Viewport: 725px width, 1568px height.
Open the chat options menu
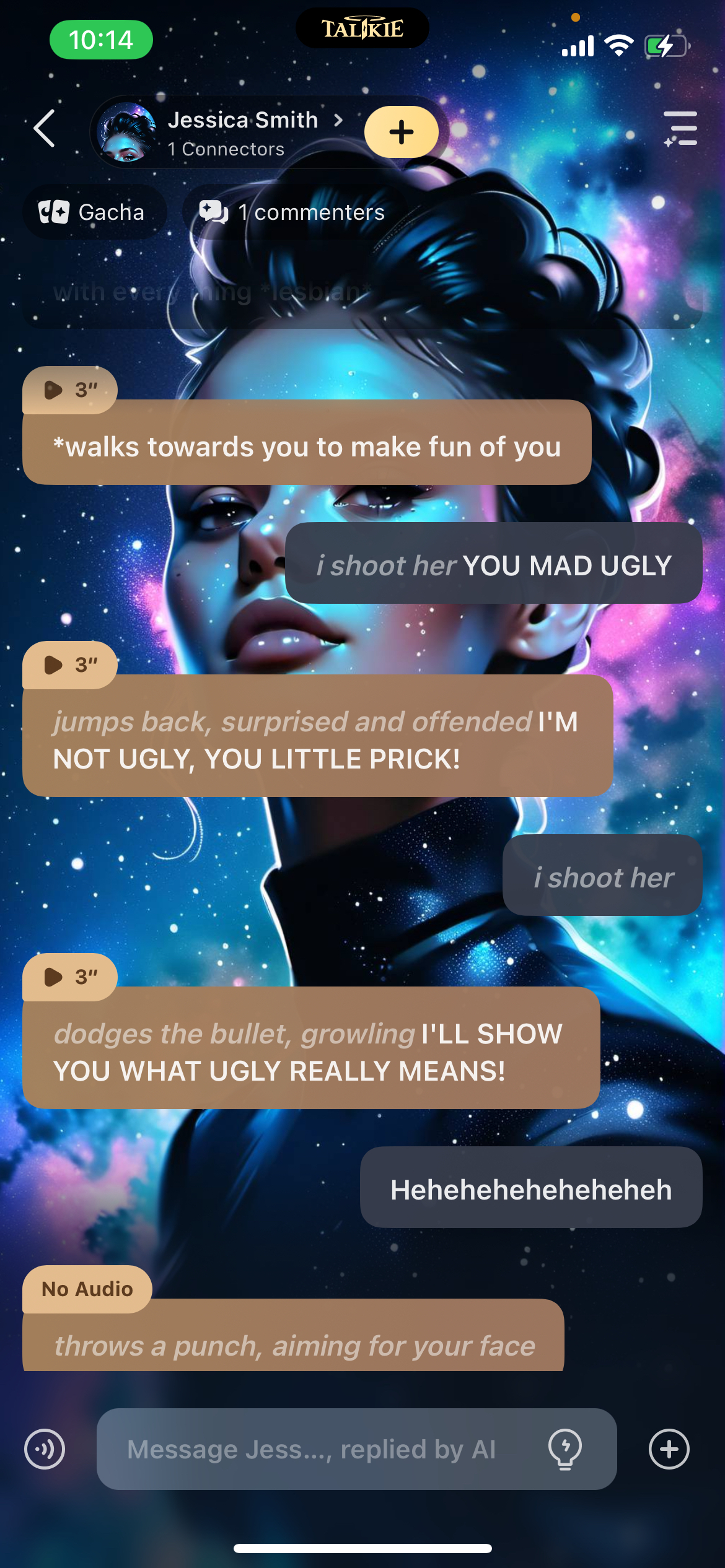[x=680, y=129]
